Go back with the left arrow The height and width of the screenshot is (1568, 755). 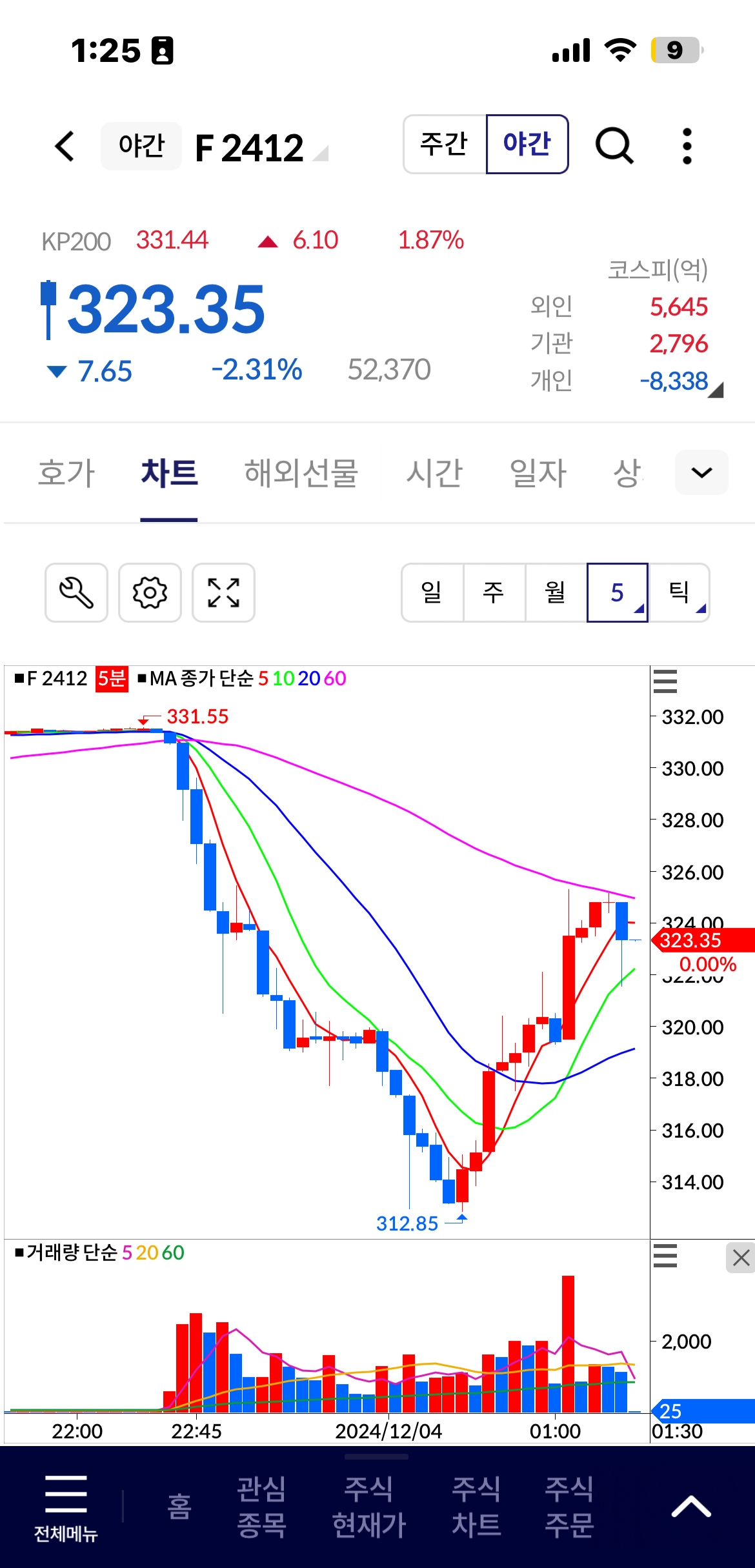tap(65, 146)
